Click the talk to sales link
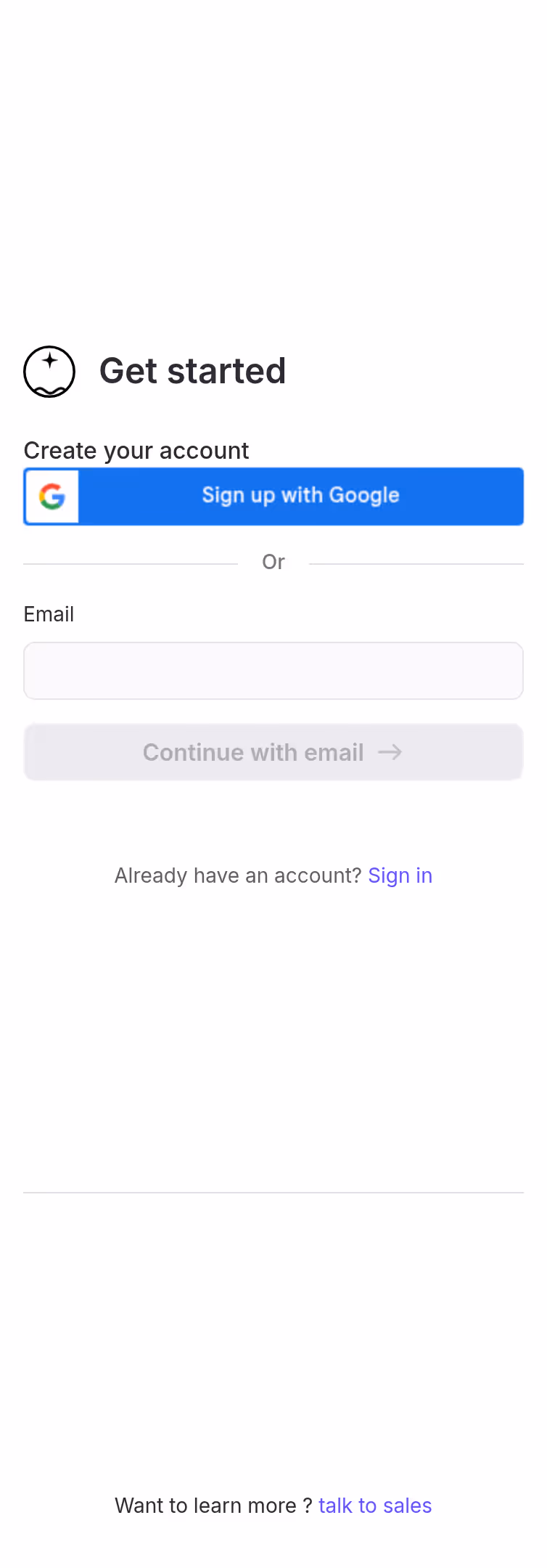Viewport: 547px width, 1568px height. (x=374, y=1506)
